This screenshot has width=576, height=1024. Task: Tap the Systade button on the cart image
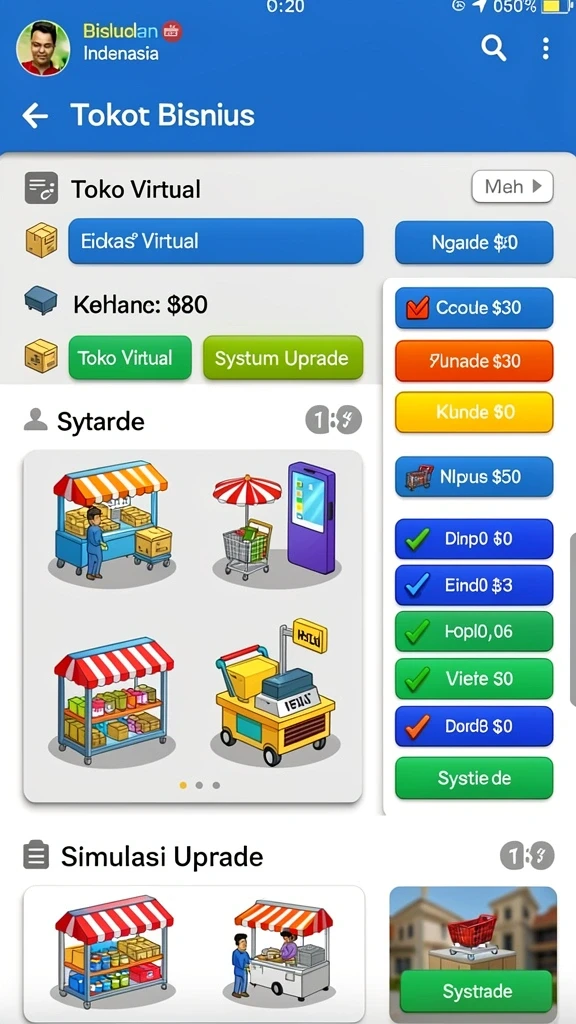point(476,992)
